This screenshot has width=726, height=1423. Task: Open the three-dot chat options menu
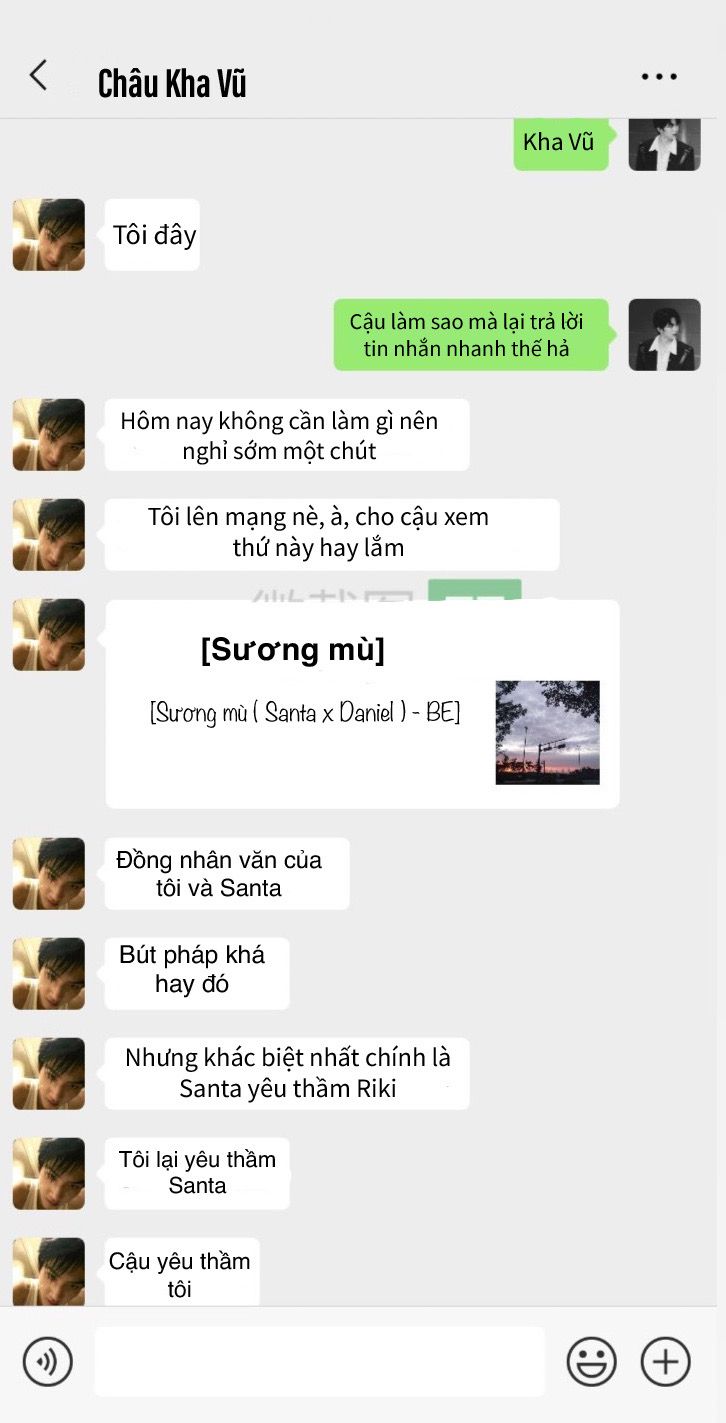[x=659, y=77]
